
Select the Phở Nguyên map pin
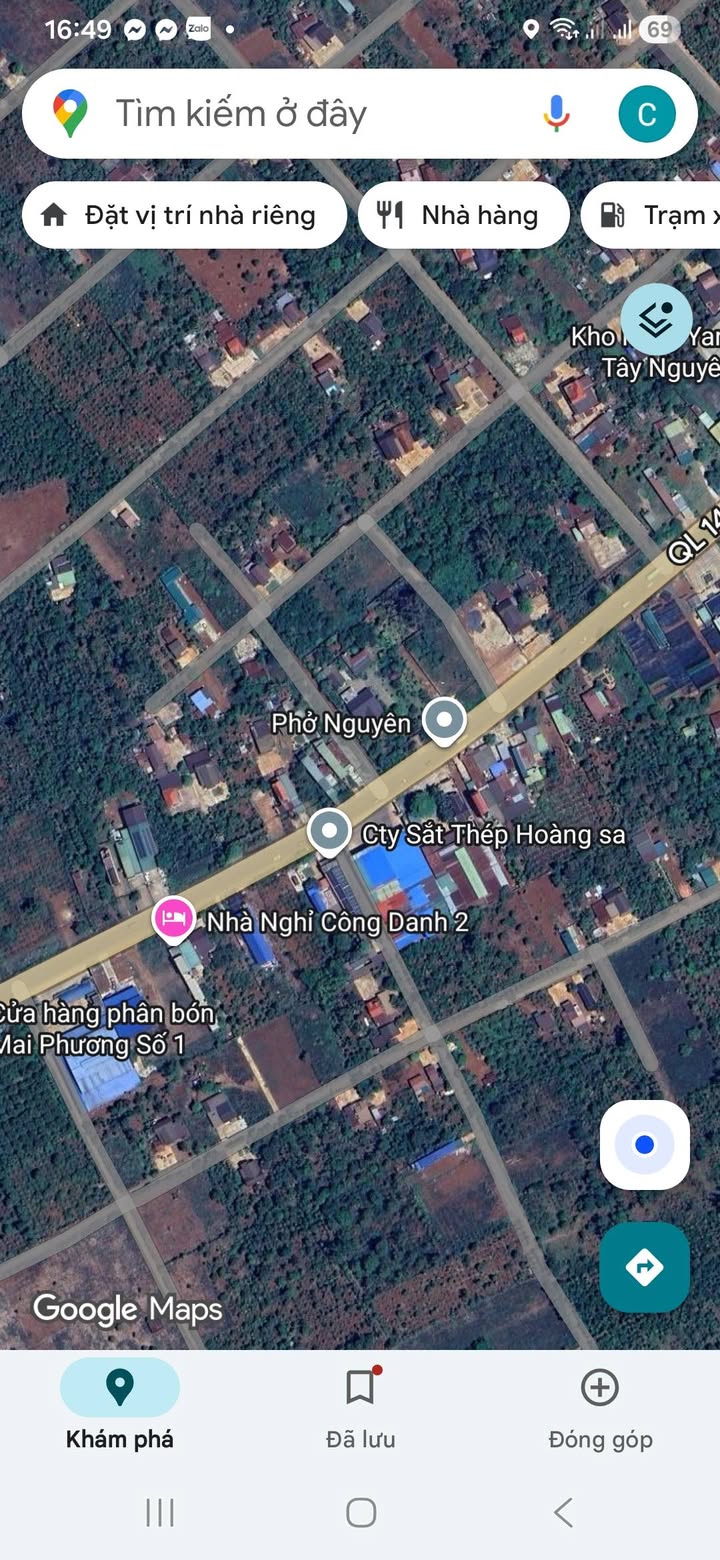click(444, 720)
